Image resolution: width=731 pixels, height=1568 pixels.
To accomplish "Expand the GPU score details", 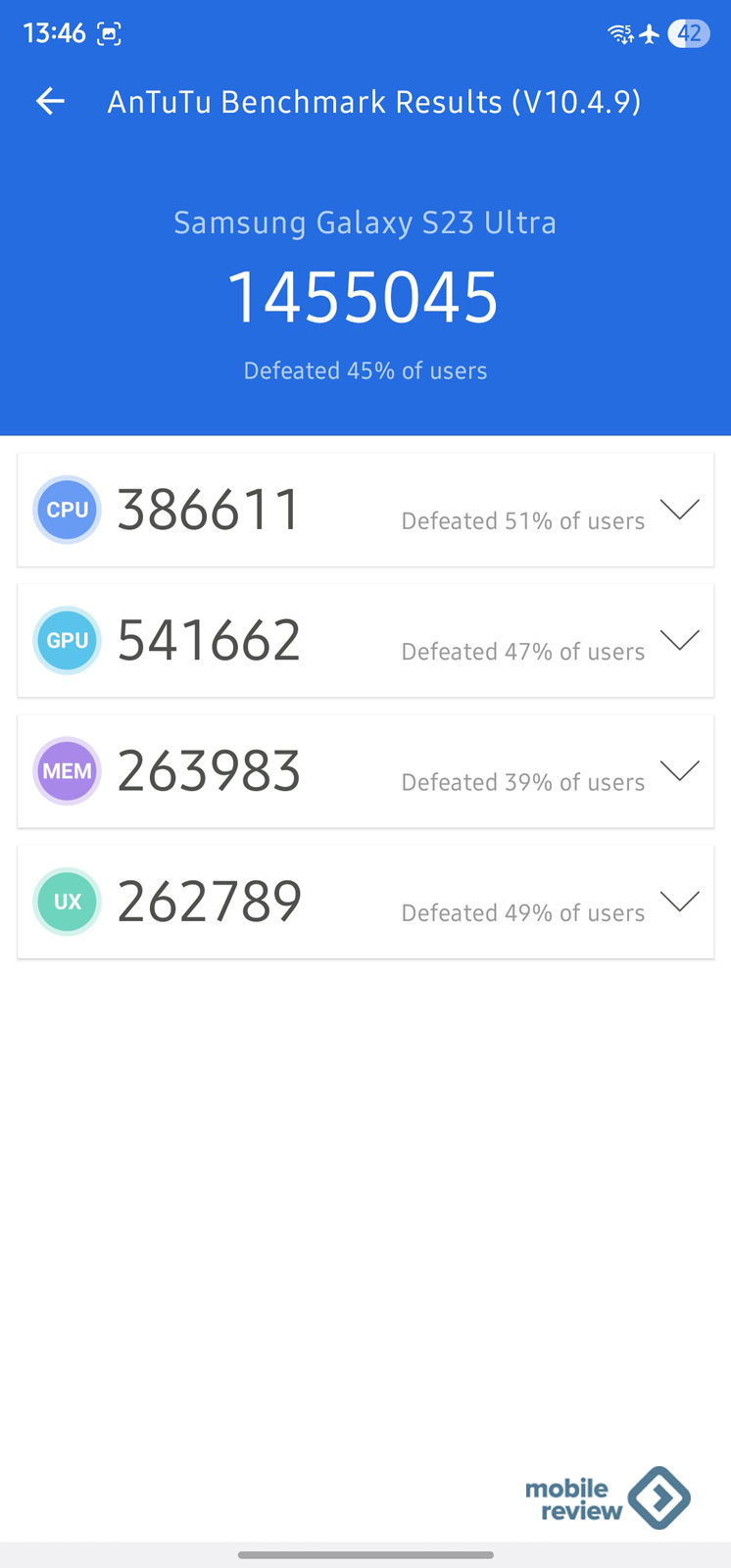I will (679, 639).
